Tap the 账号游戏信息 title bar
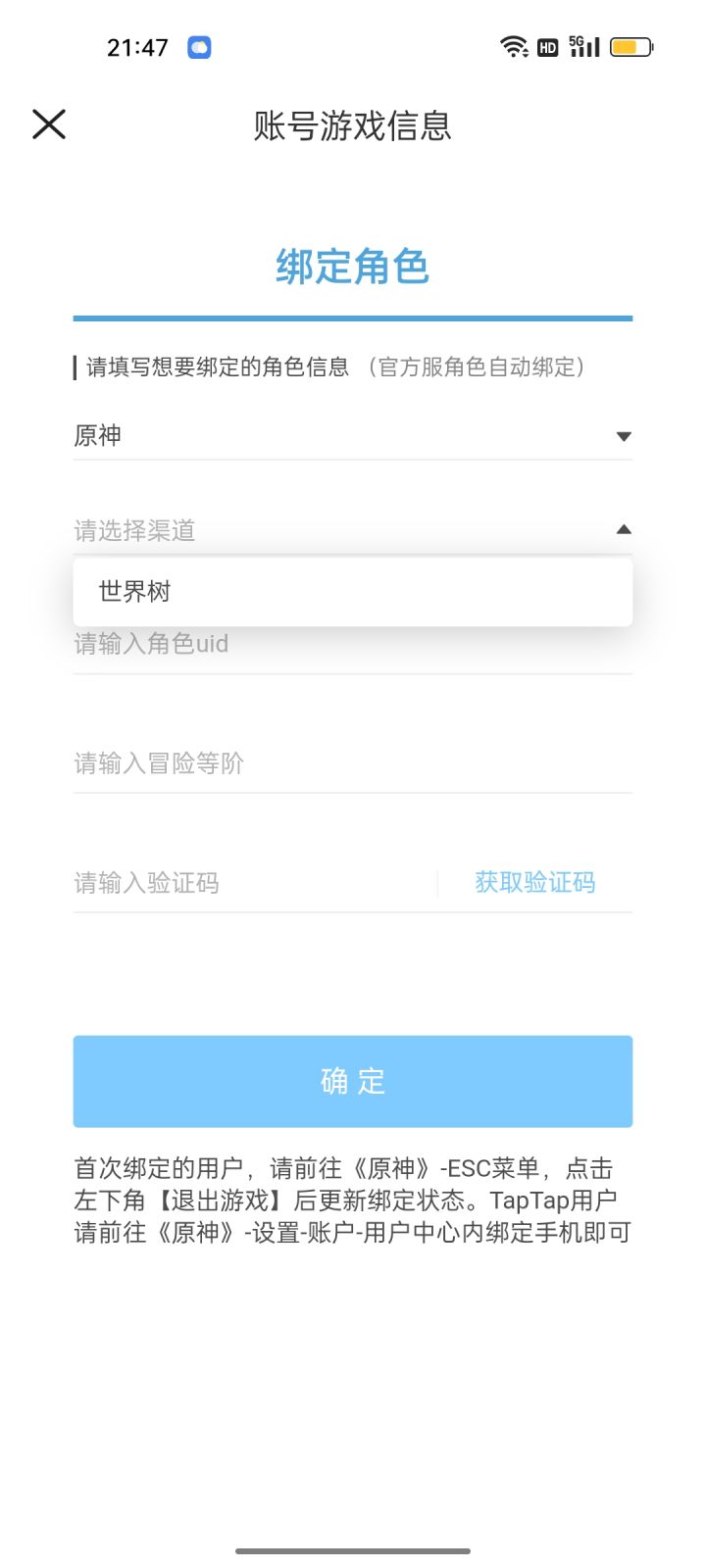Screen dimensions: 706x1568 (353, 127)
